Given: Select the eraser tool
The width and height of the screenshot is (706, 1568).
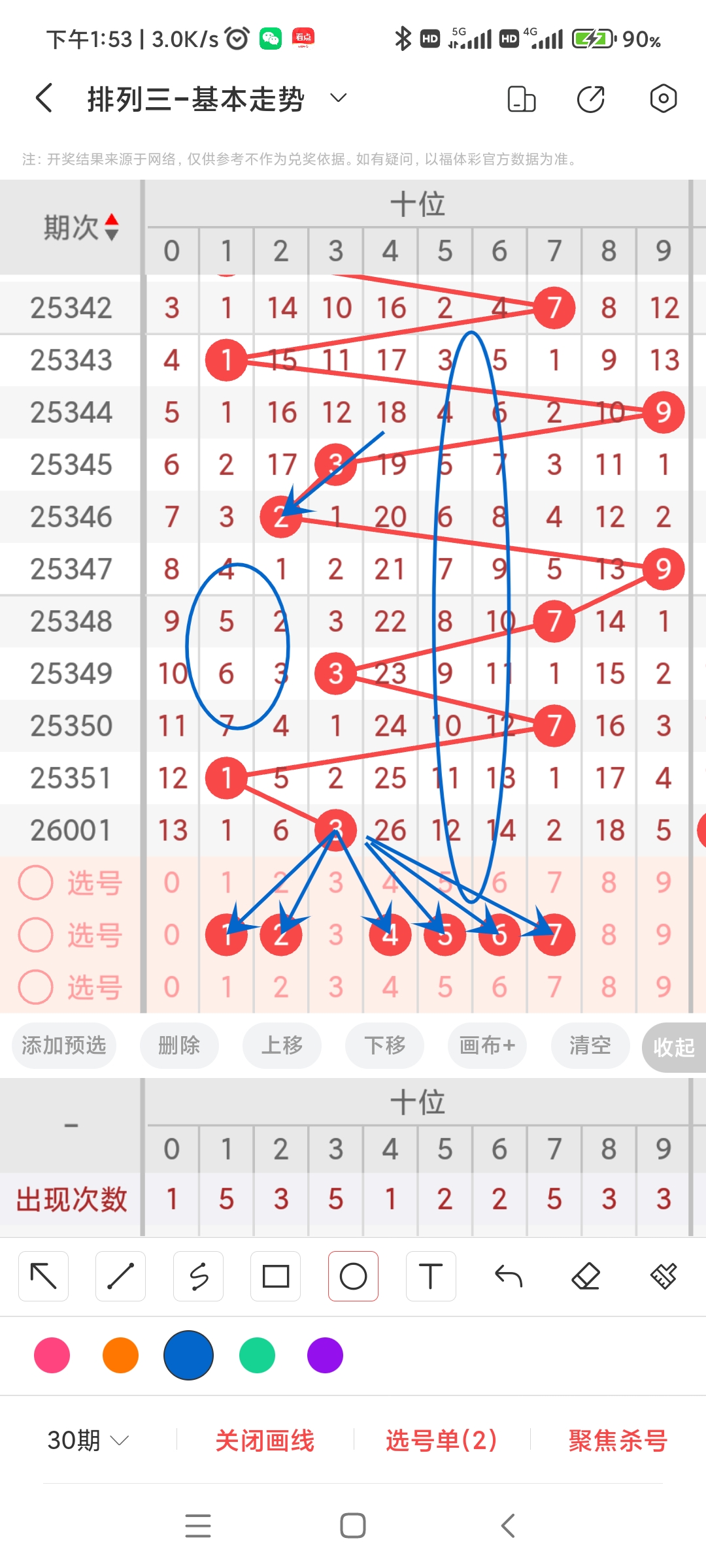Looking at the screenshot, I should [586, 1275].
